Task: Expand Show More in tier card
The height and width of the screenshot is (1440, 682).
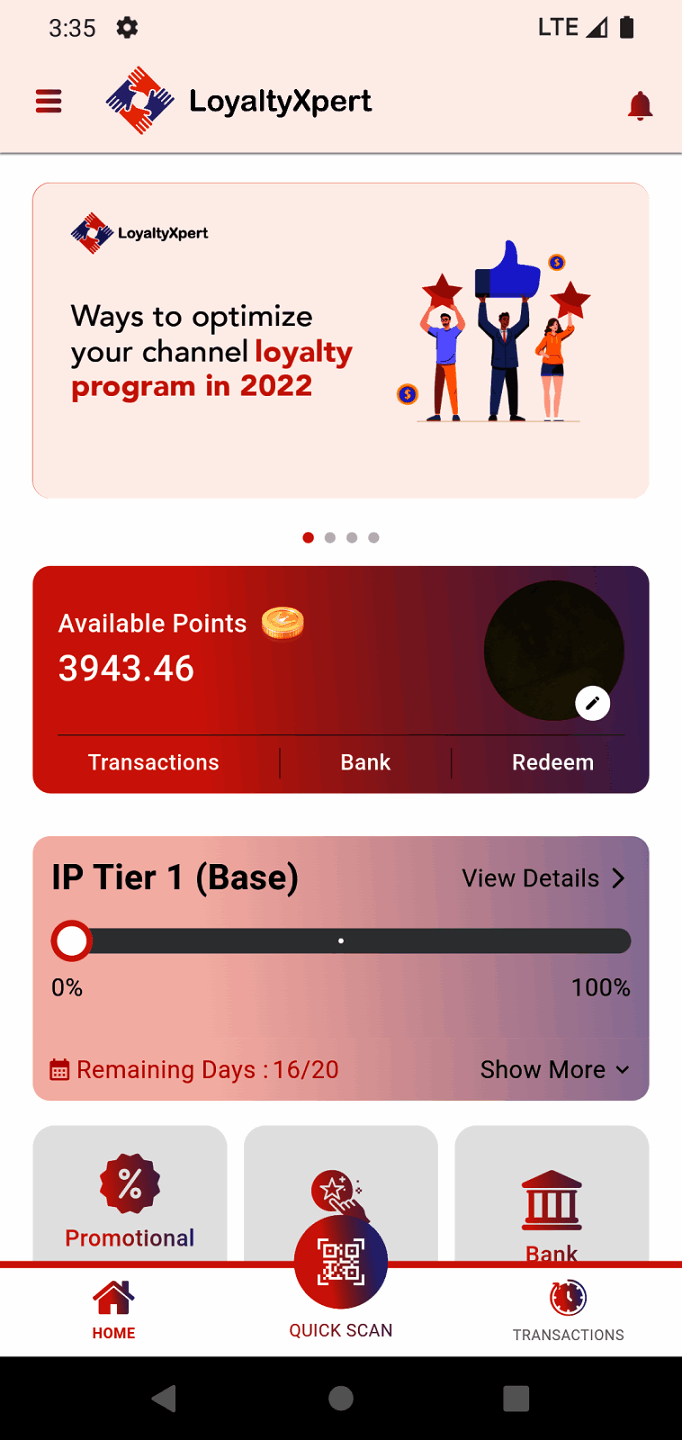Action: [554, 1069]
